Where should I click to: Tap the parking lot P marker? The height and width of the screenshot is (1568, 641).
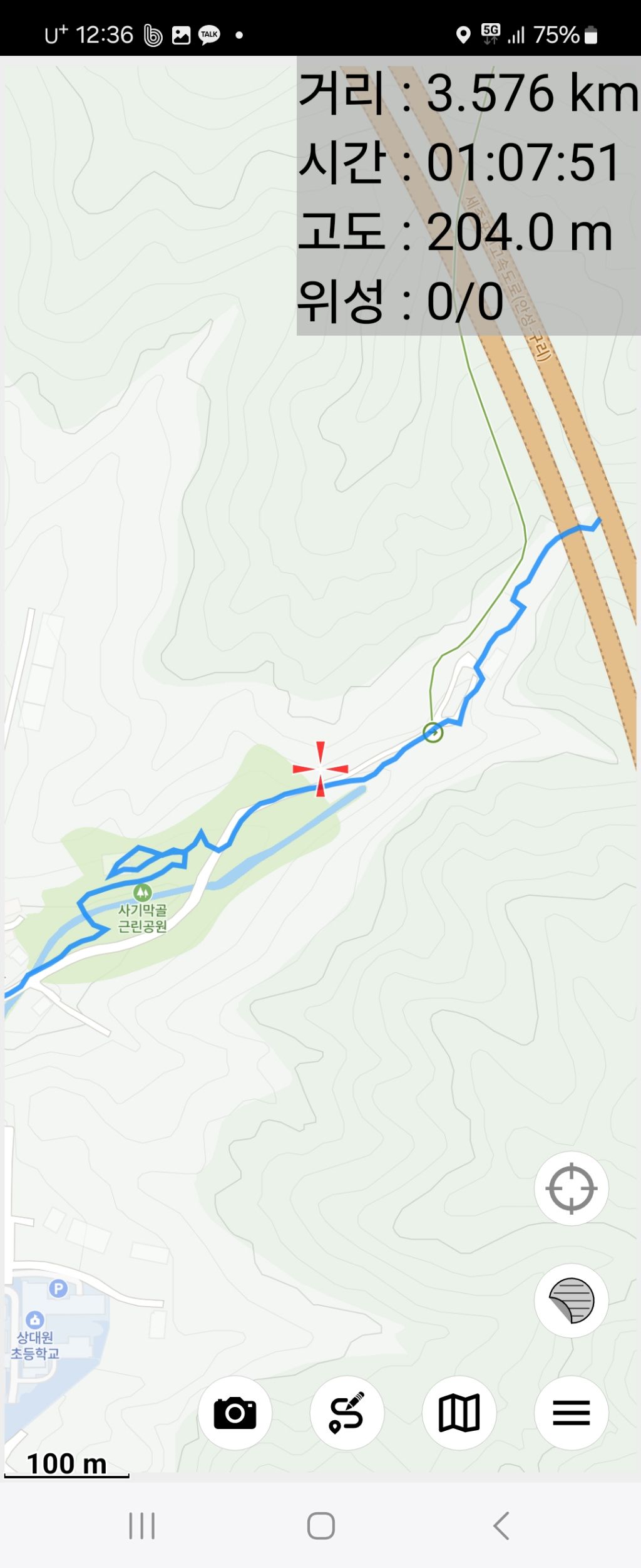point(58,1289)
